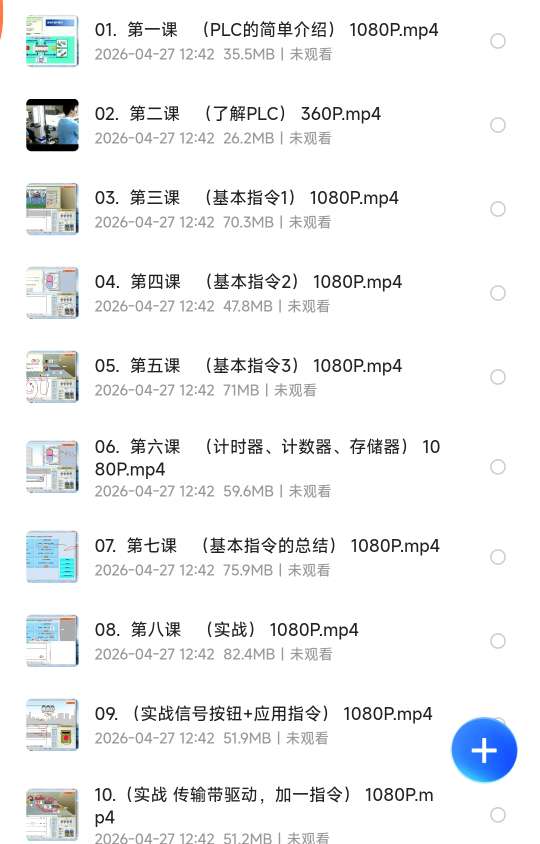The image size is (540, 844).
Task: Select the circle for 06 第六课 计时器、计数器、存储器
Action: [x=498, y=467]
